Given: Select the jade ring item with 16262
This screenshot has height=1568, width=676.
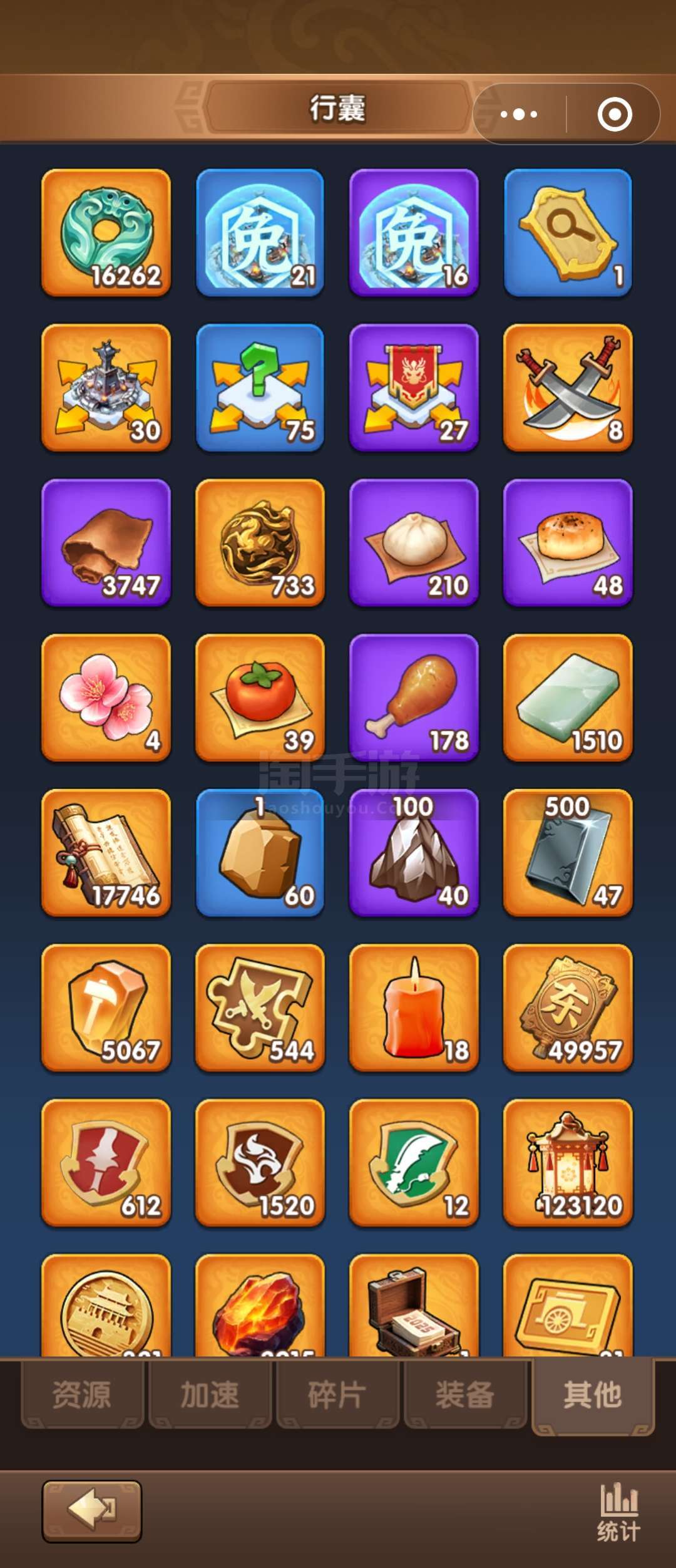Looking at the screenshot, I should [106, 232].
